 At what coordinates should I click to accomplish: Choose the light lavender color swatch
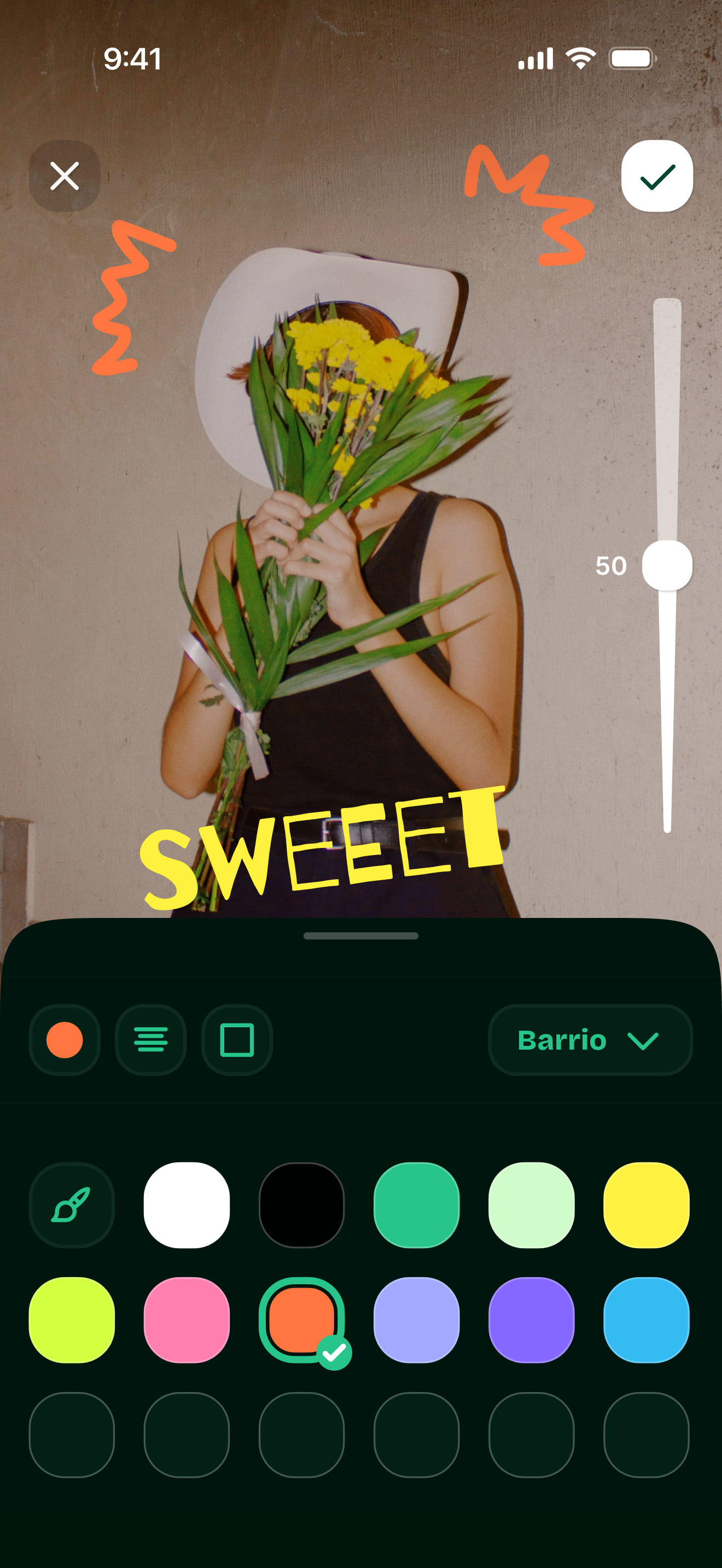(x=416, y=1320)
